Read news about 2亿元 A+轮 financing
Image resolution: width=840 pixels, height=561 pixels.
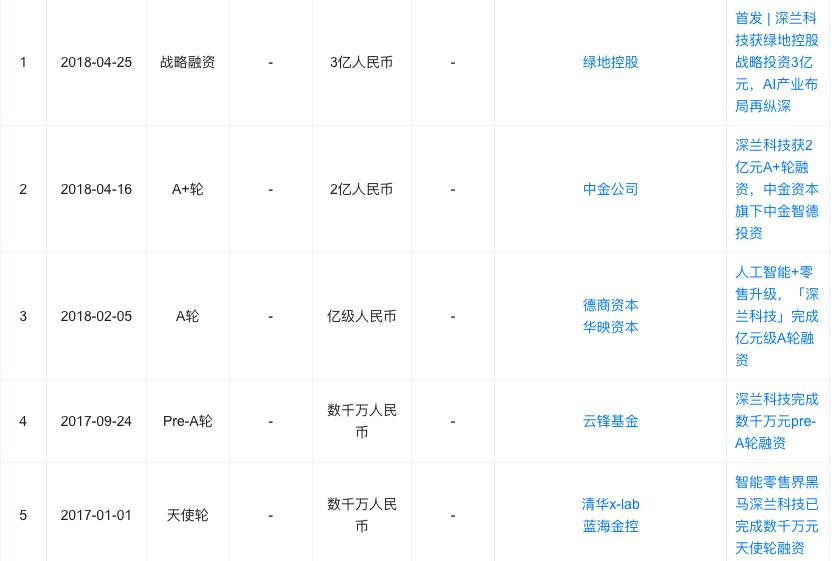pyautogui.click(x=776, y=189)
